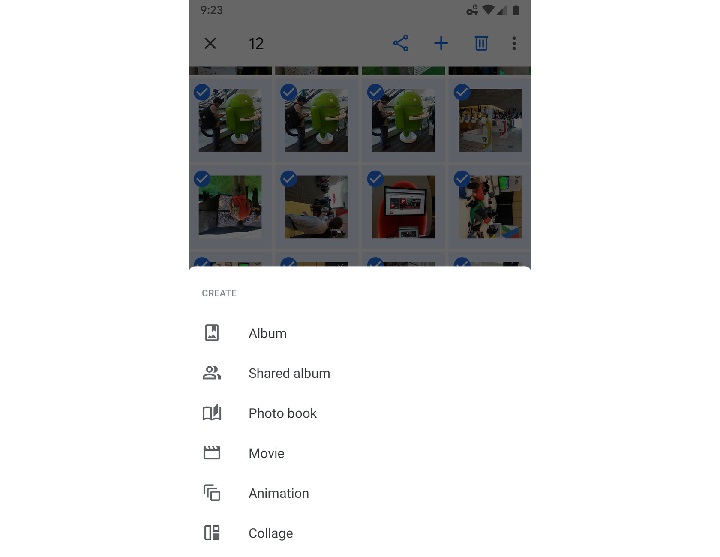Open the overflow menu
Screen dimensions: 720x557
click(514, 43)
